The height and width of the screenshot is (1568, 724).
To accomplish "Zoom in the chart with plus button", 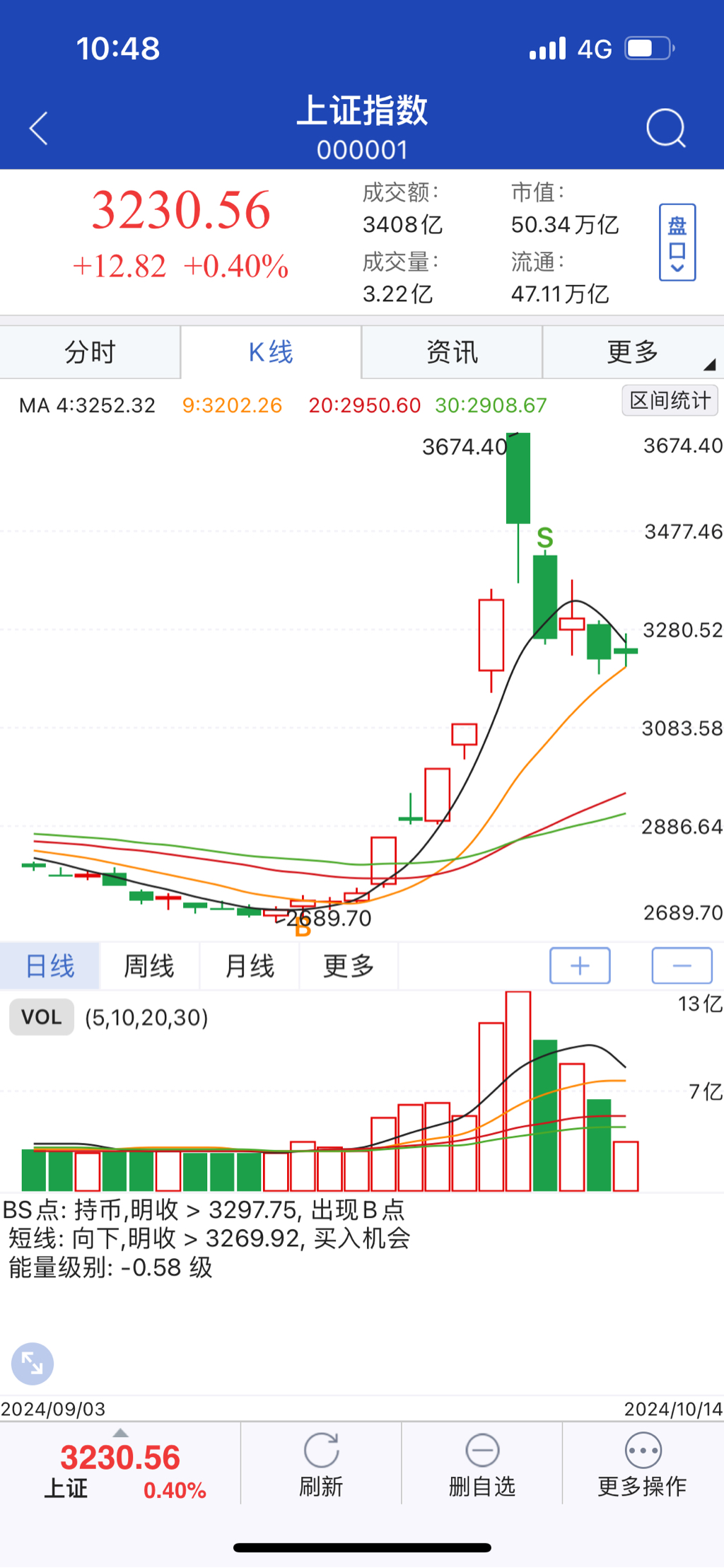I will pyautogui.click(x=580, y=966).
